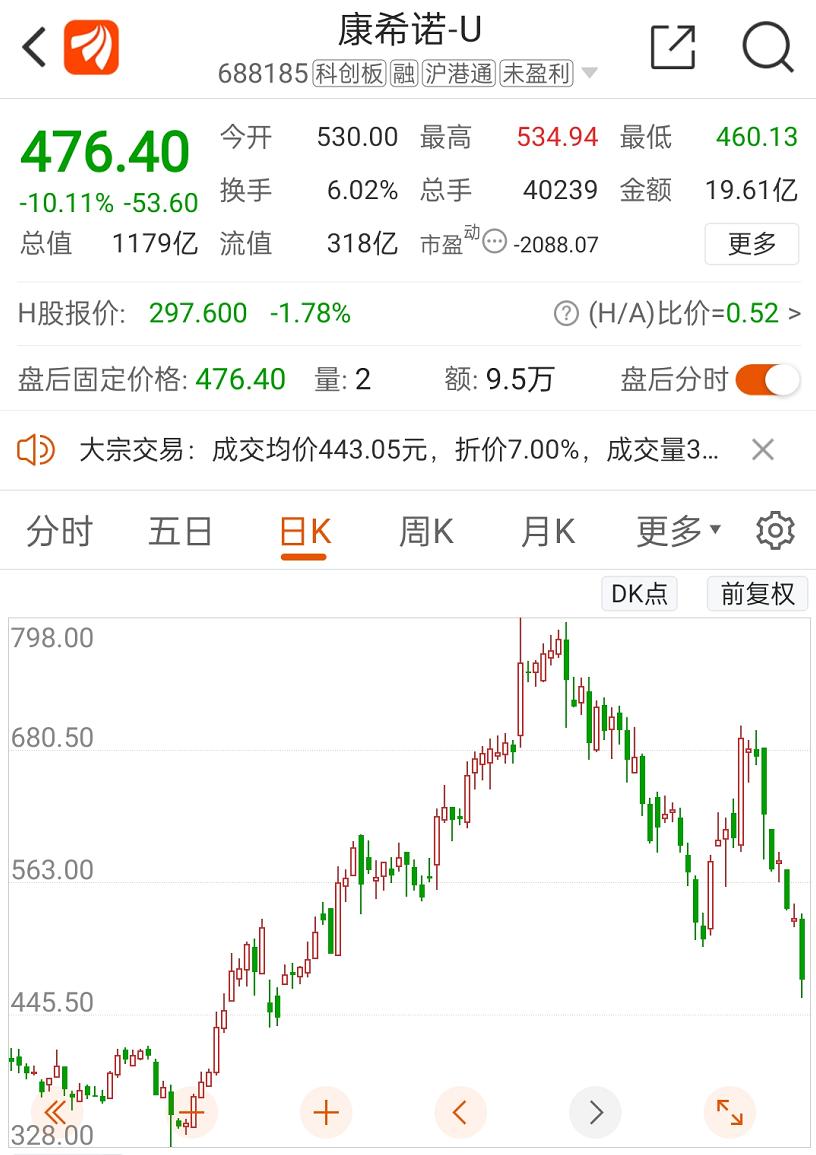Move chart left with the left arrow
This screenshot has width=816, height=1155.
pos(460,1112)
